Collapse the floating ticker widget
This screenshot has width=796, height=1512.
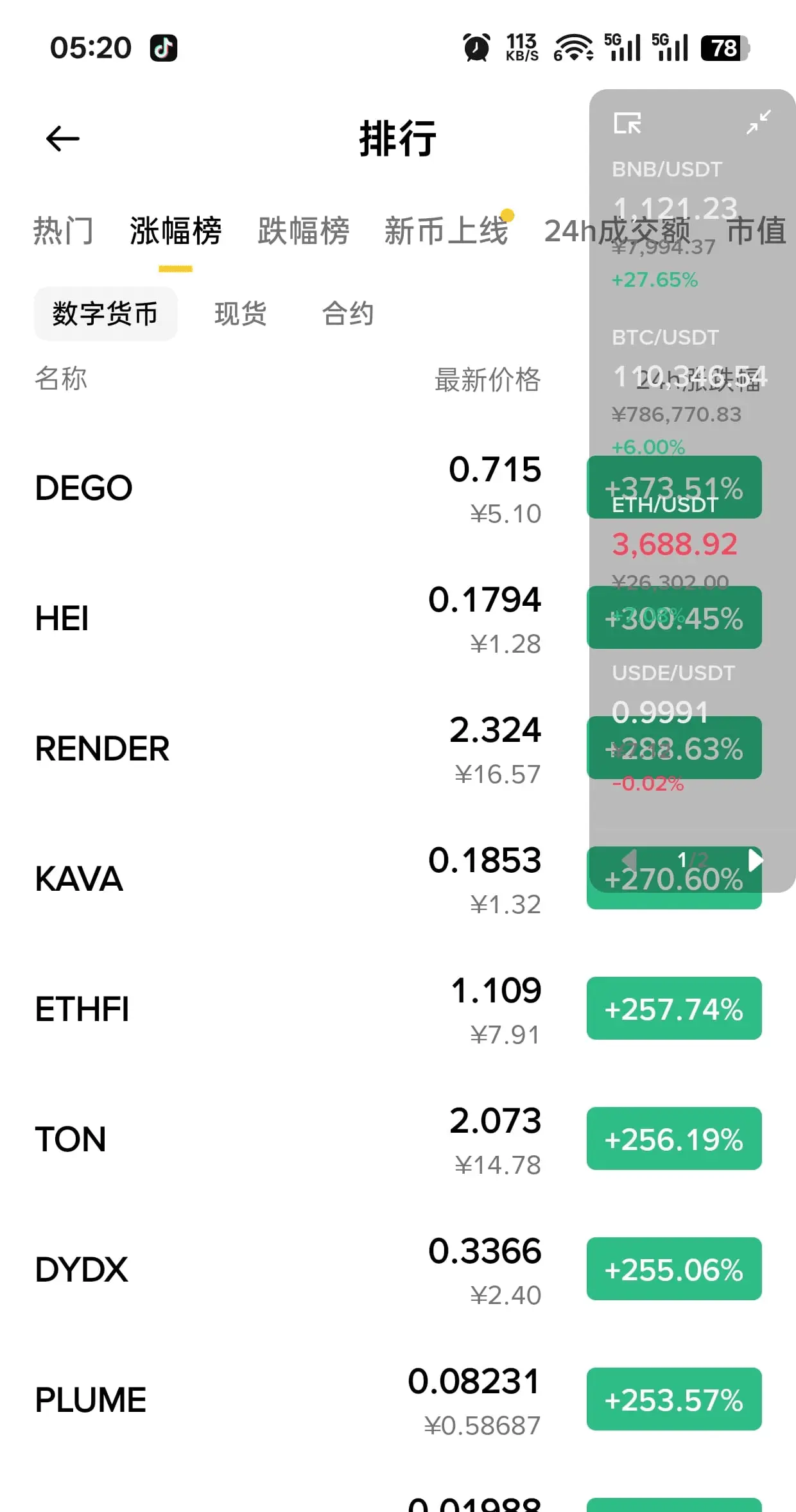758,123
